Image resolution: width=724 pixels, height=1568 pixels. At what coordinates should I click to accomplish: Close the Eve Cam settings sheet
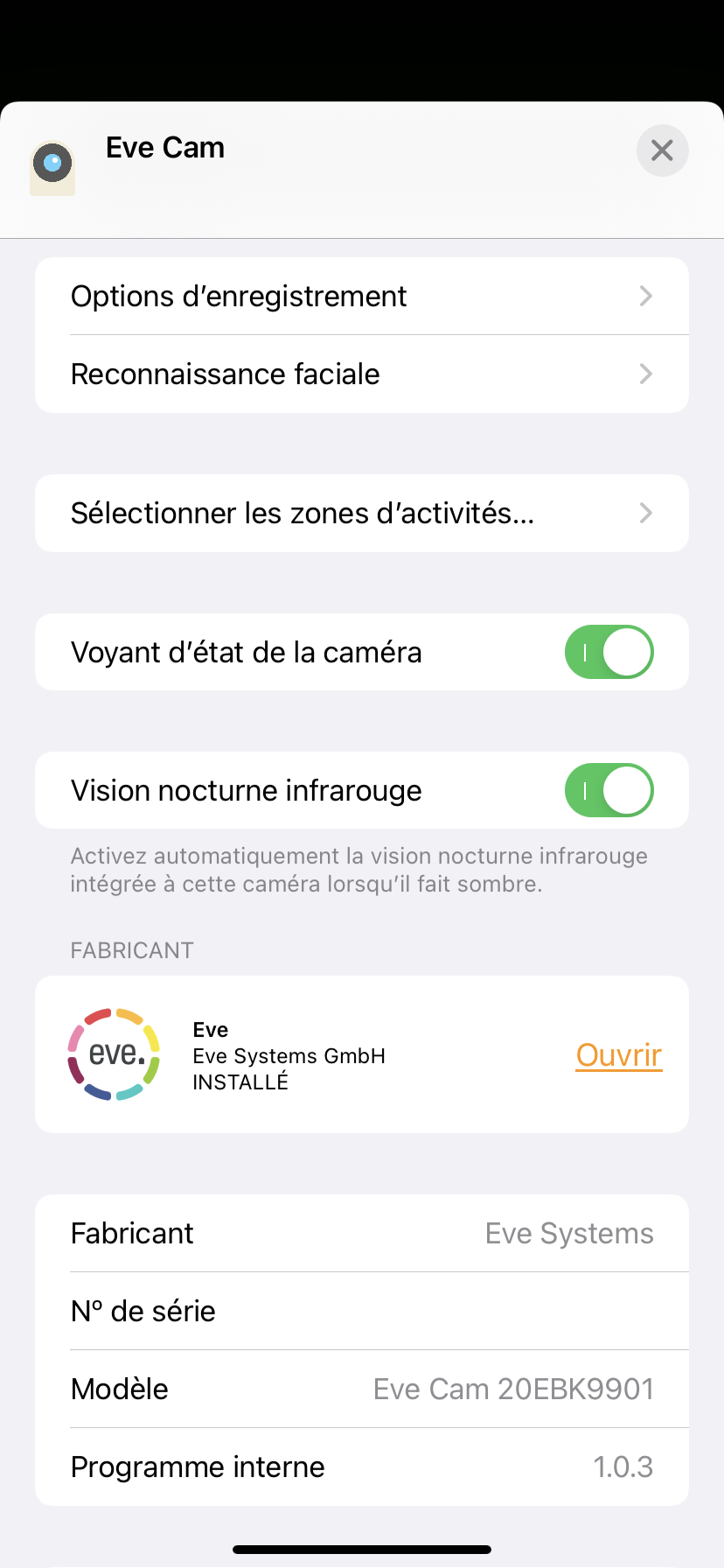coord(662,150)
